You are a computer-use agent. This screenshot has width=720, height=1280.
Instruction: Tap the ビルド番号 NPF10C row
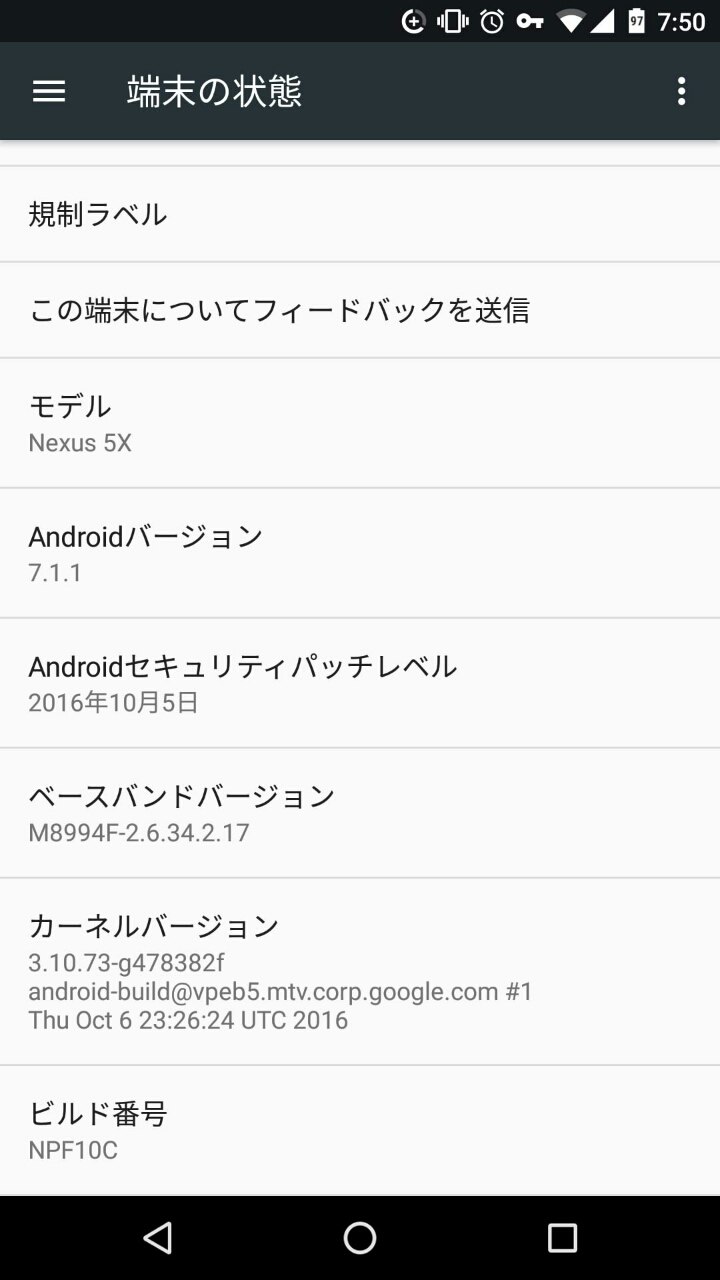click(360, 1130)
